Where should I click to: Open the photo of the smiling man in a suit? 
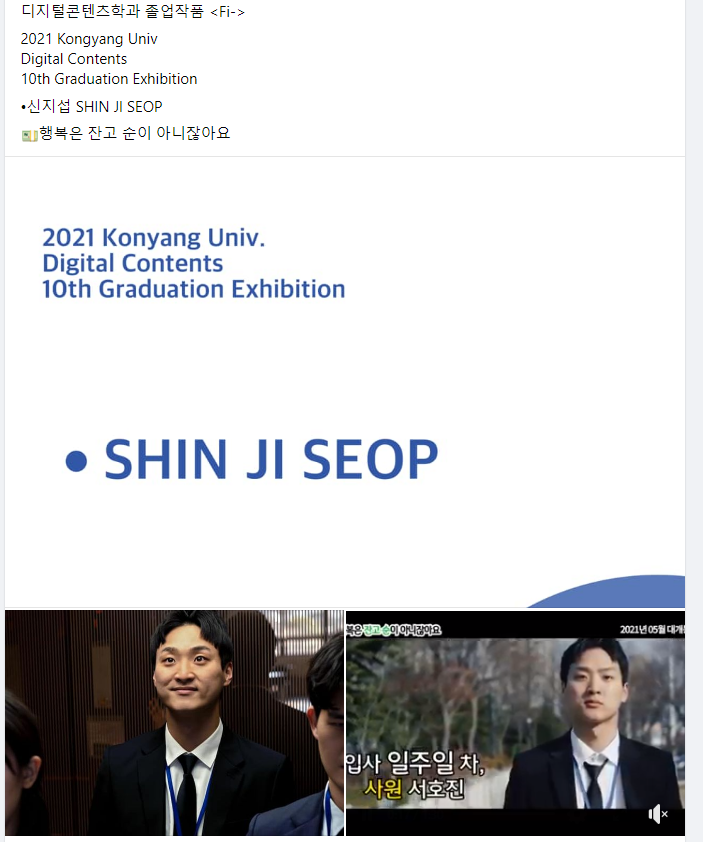pos(174,723)
